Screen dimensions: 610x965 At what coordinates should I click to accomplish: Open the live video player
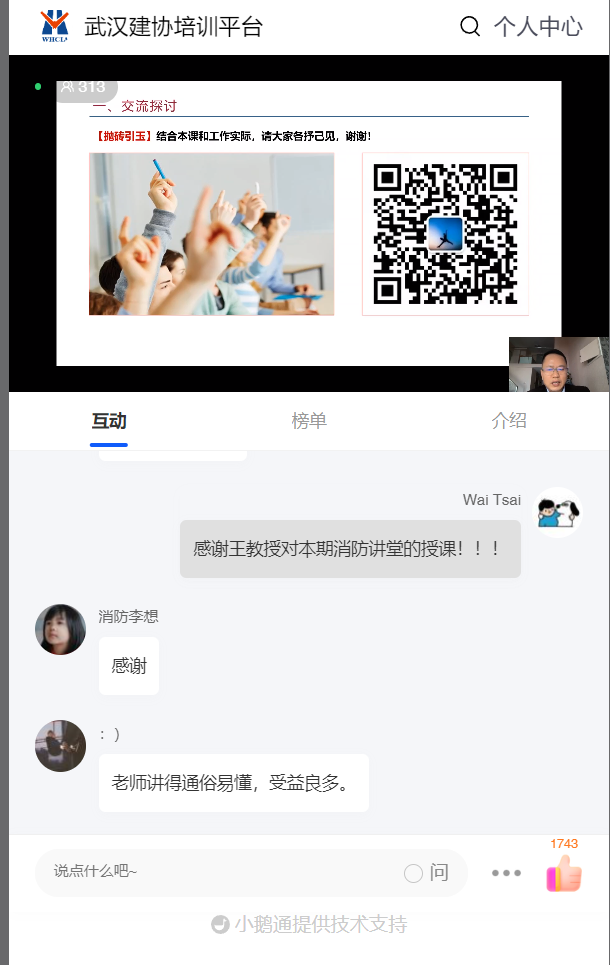[x=308, y=223]
